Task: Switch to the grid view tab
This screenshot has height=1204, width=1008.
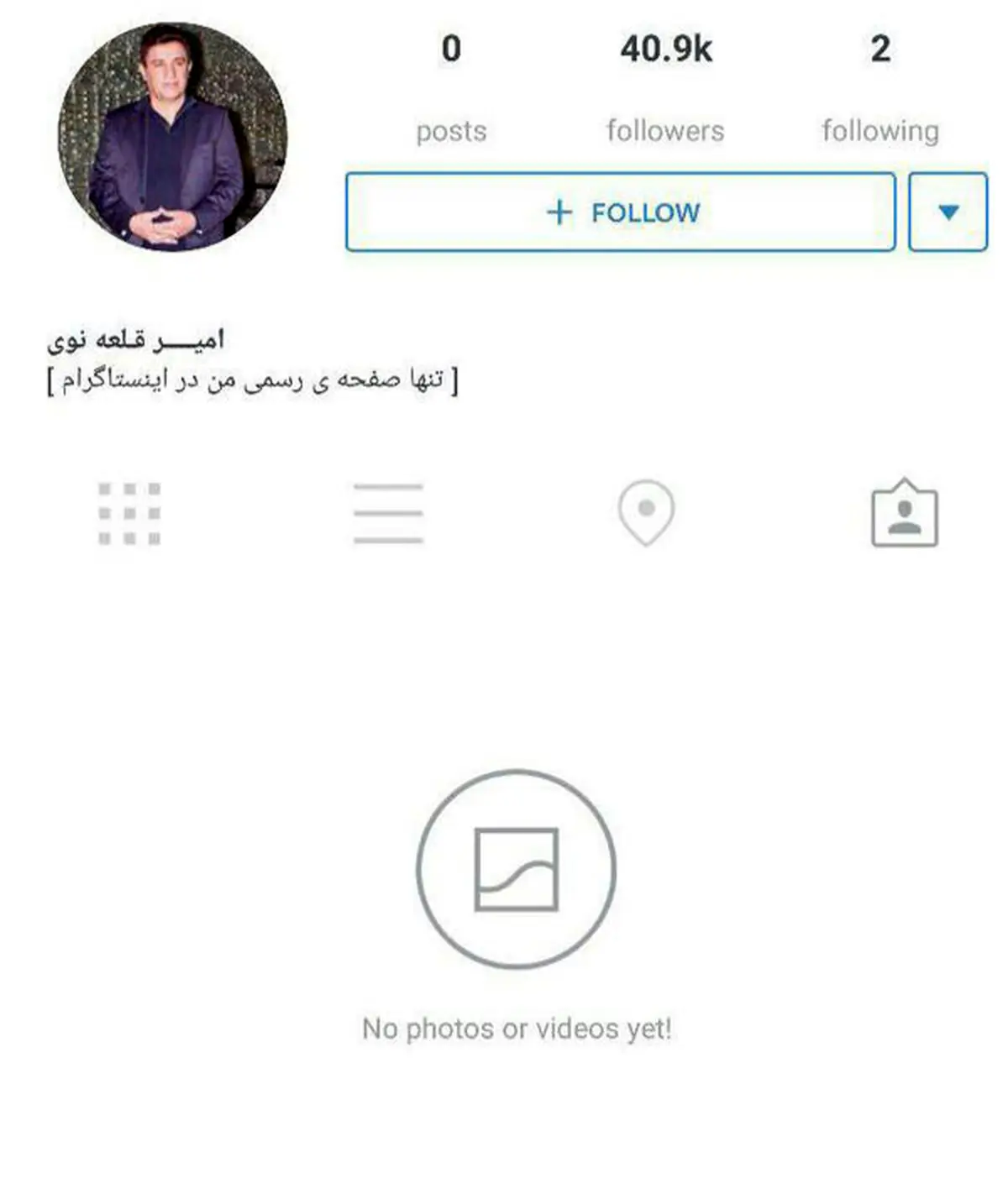Action: coord(130,514)
